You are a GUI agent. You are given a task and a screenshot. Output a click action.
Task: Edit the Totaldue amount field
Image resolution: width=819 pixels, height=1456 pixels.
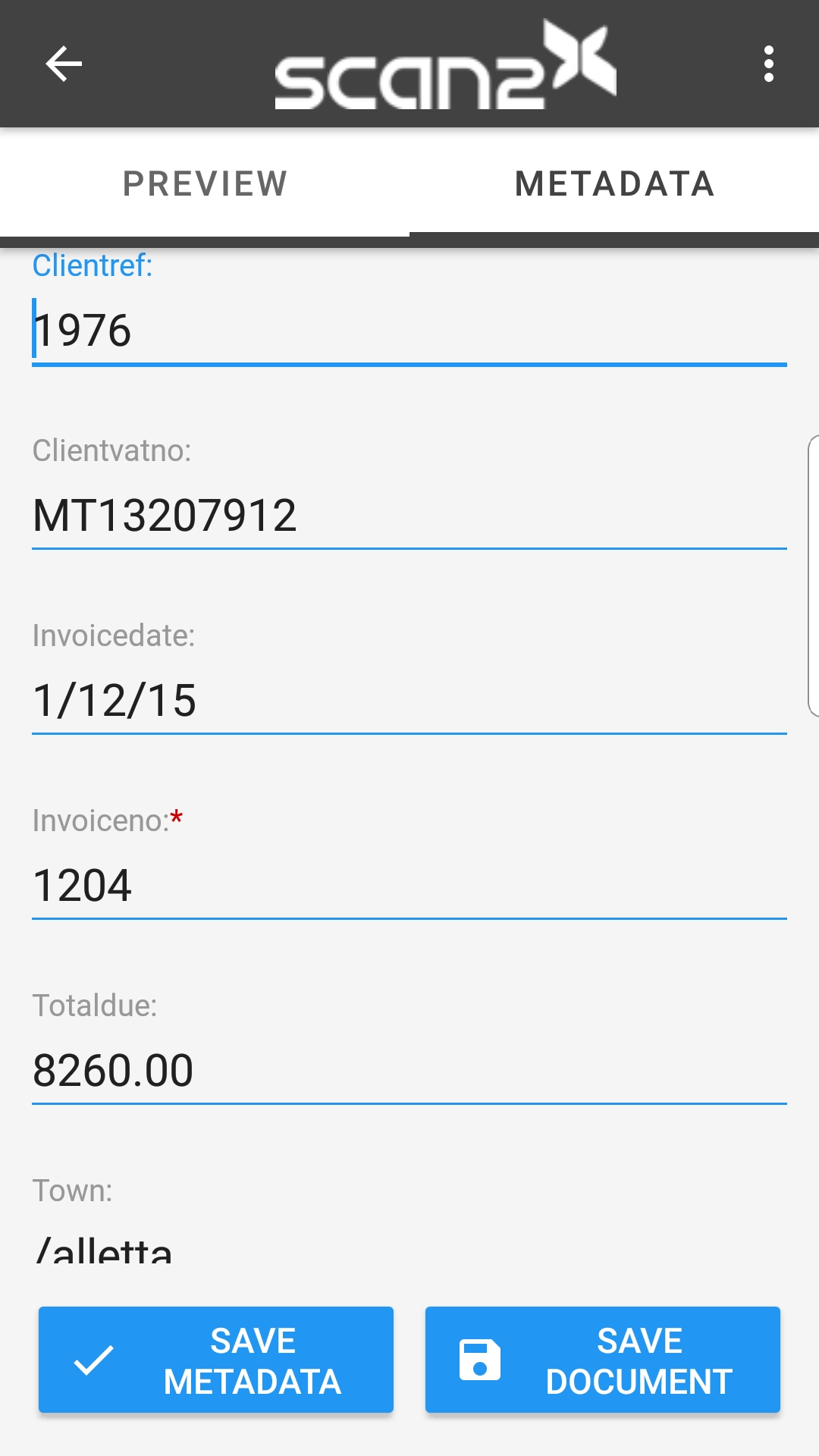tap(409, 1071)
